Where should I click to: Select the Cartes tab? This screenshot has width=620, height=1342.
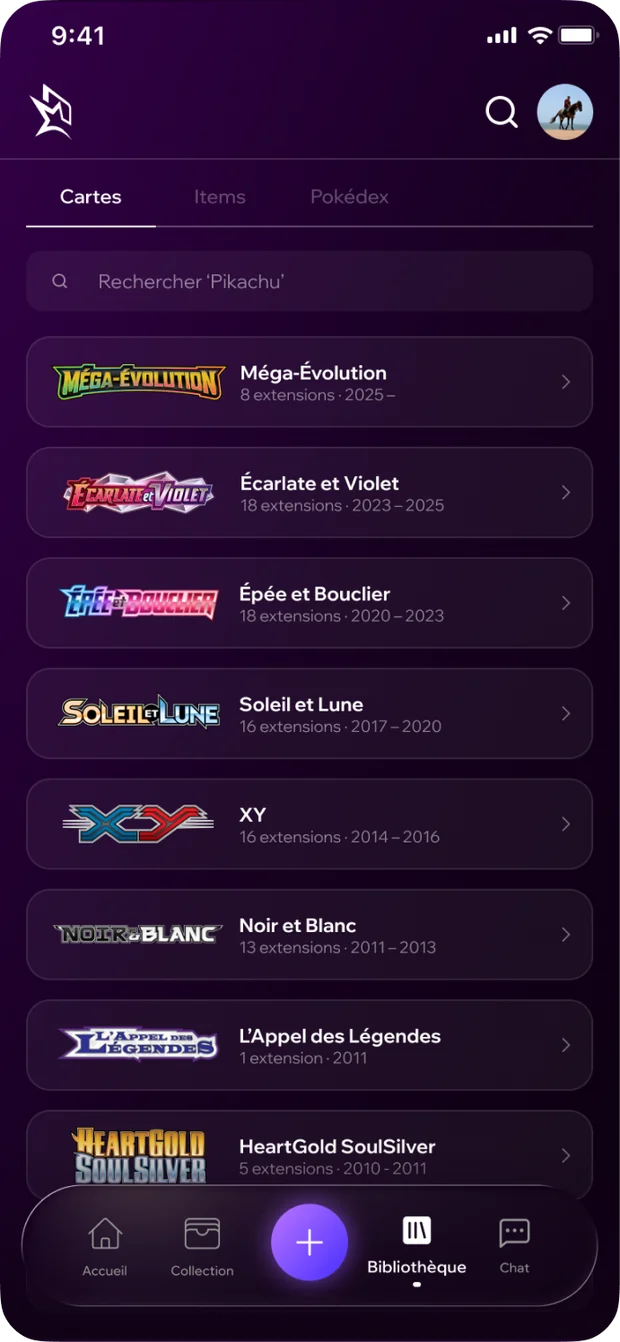pos(91,197)
